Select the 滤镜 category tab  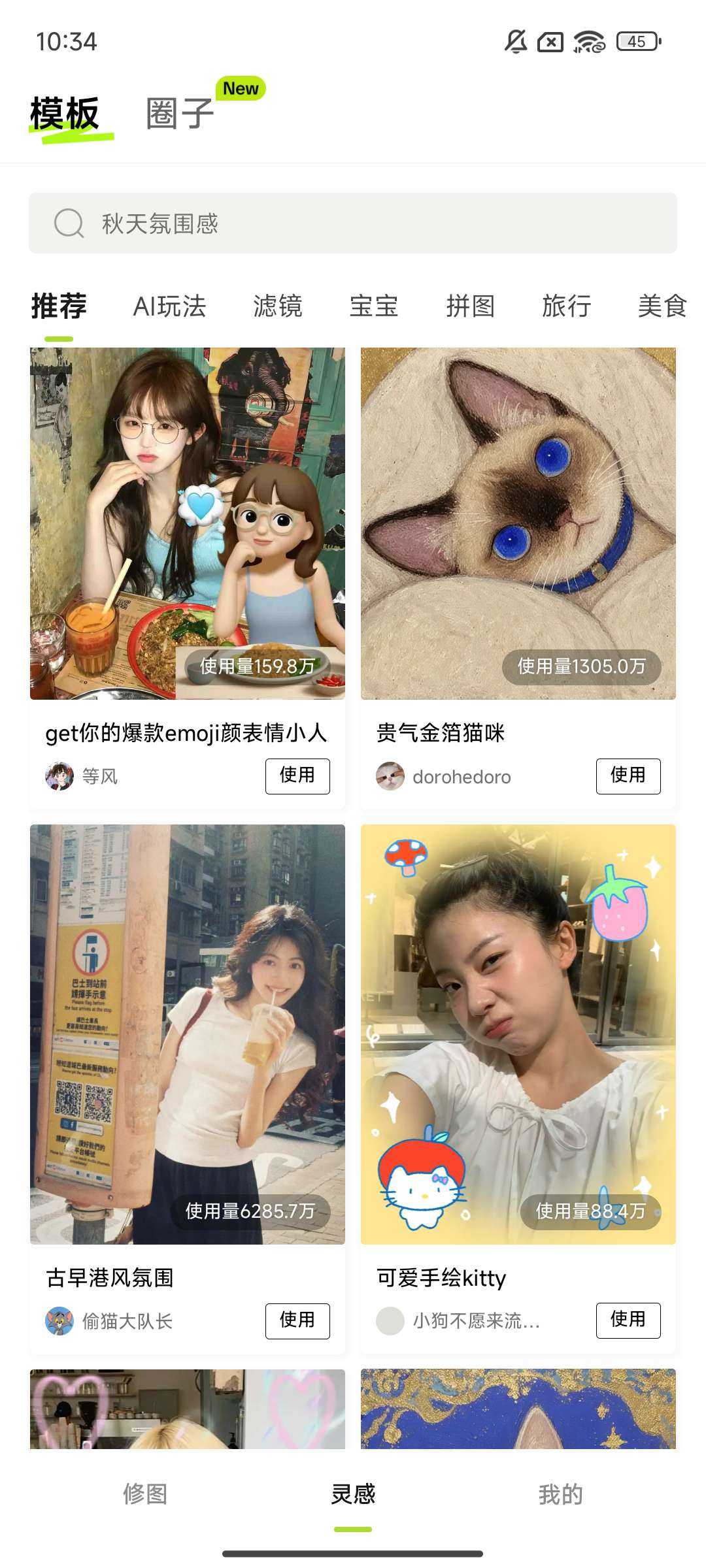(x=278, y=306)
